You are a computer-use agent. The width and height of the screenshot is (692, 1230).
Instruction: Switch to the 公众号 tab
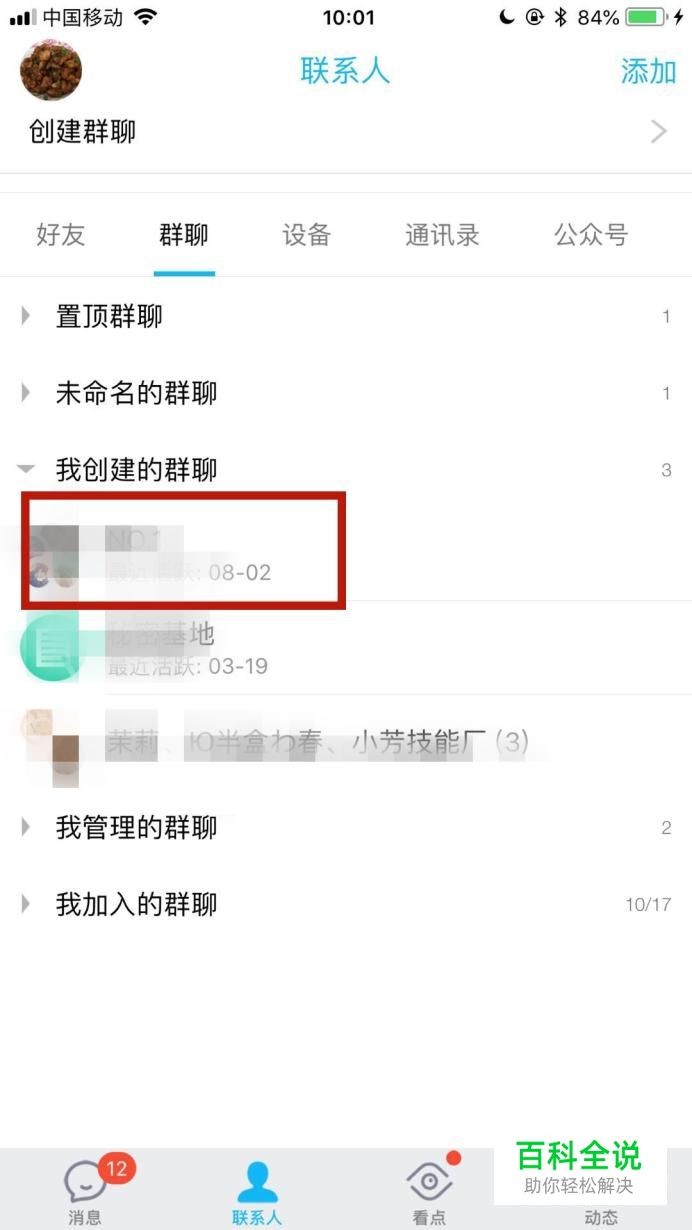(x=591, y=235)
